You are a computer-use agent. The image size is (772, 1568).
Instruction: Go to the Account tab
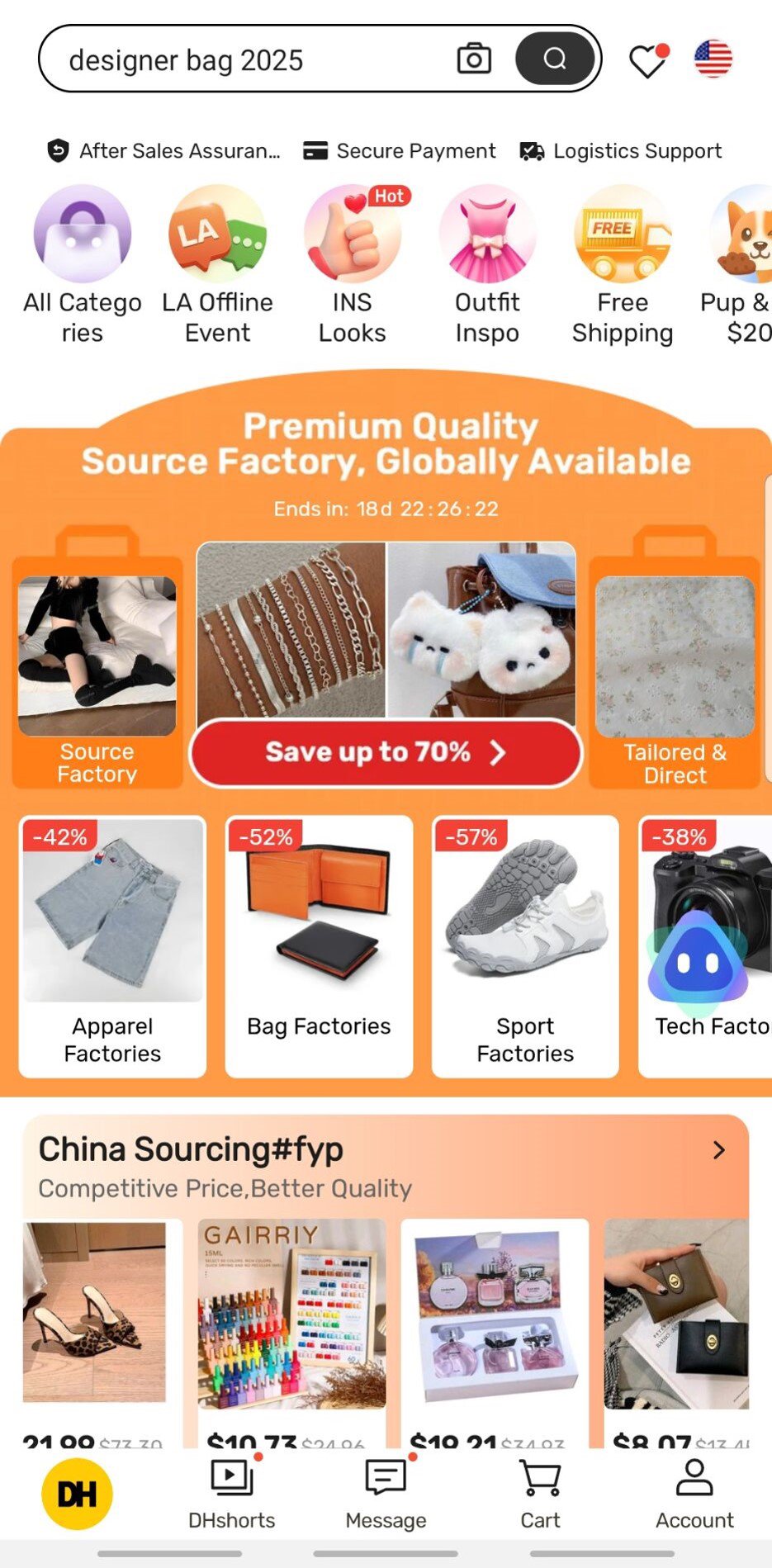click(694, 1493)
